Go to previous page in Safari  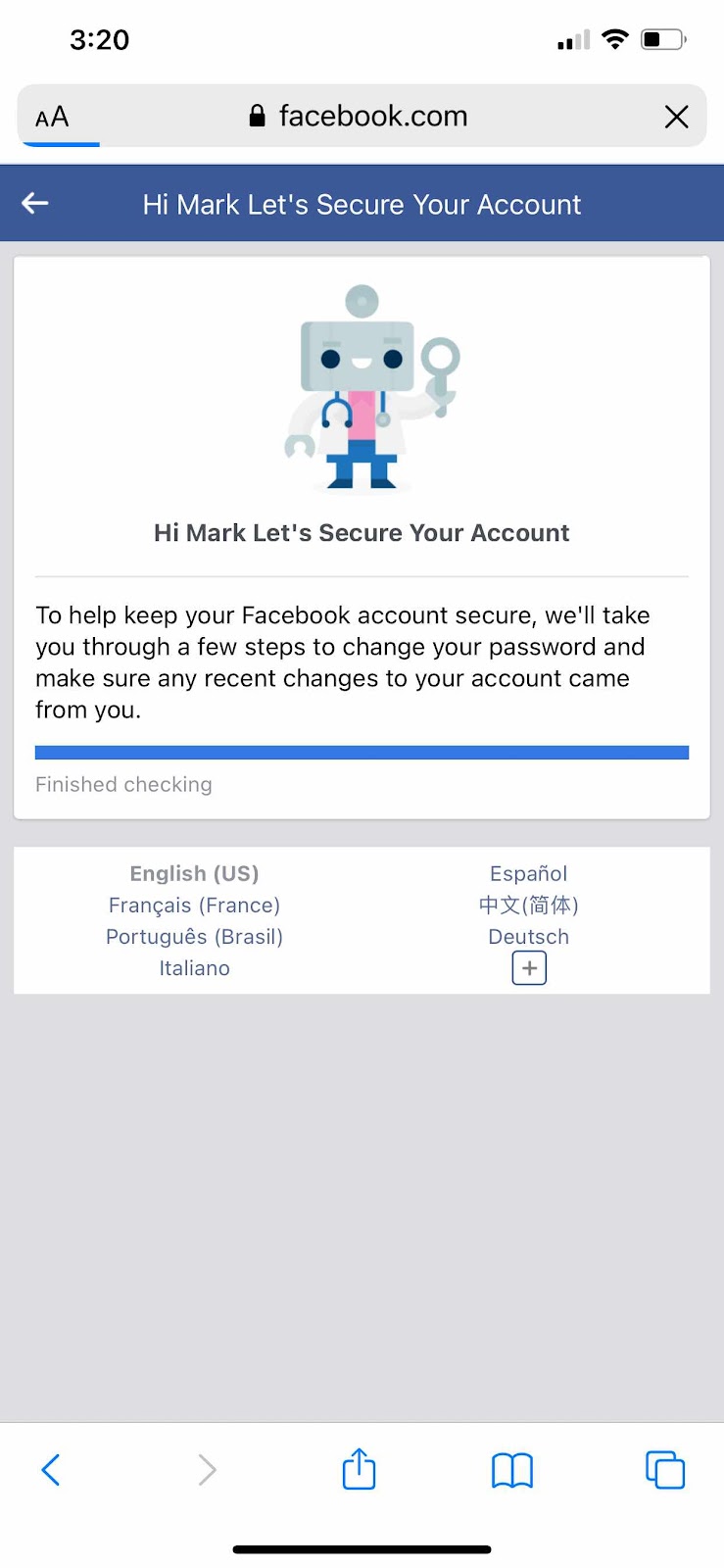51,1469
